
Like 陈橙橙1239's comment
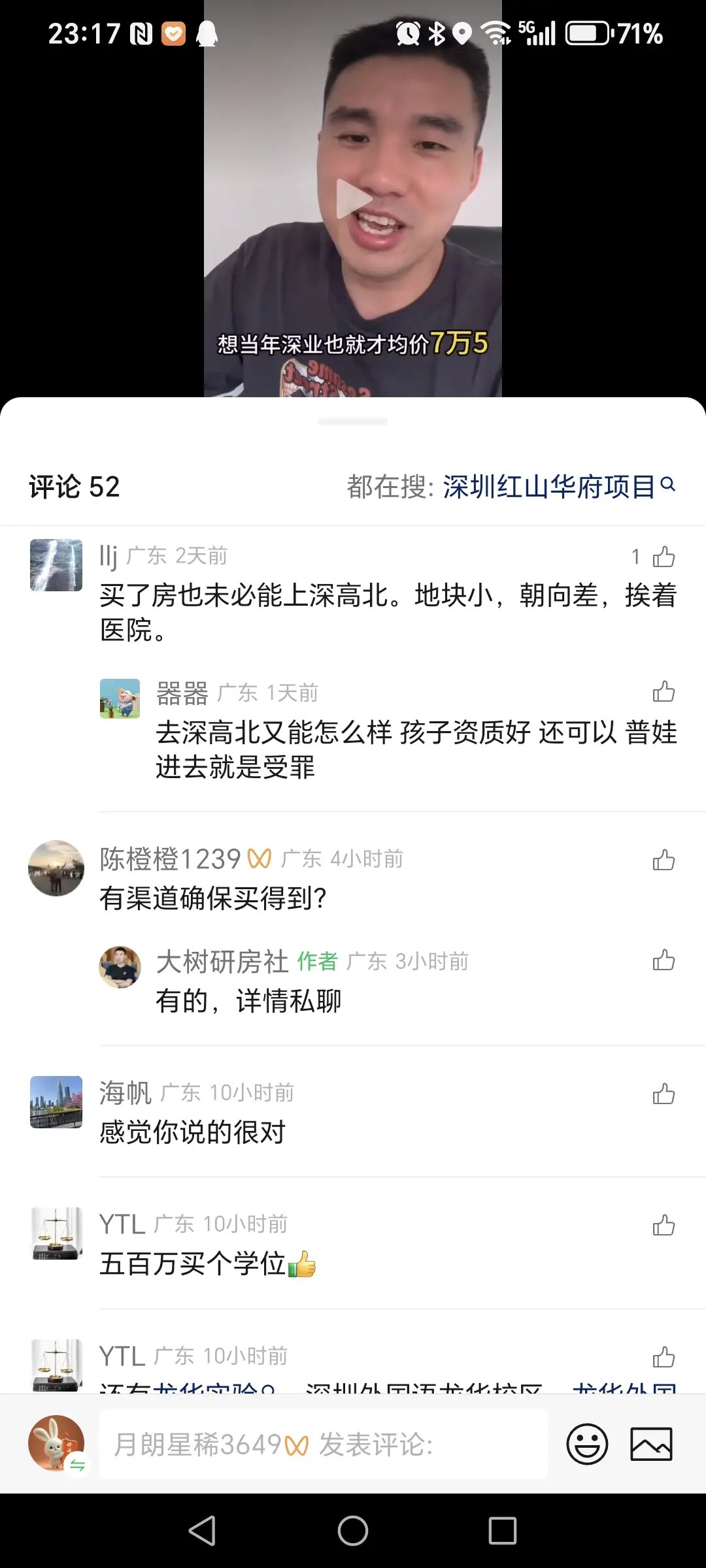[x=663, y=860]
